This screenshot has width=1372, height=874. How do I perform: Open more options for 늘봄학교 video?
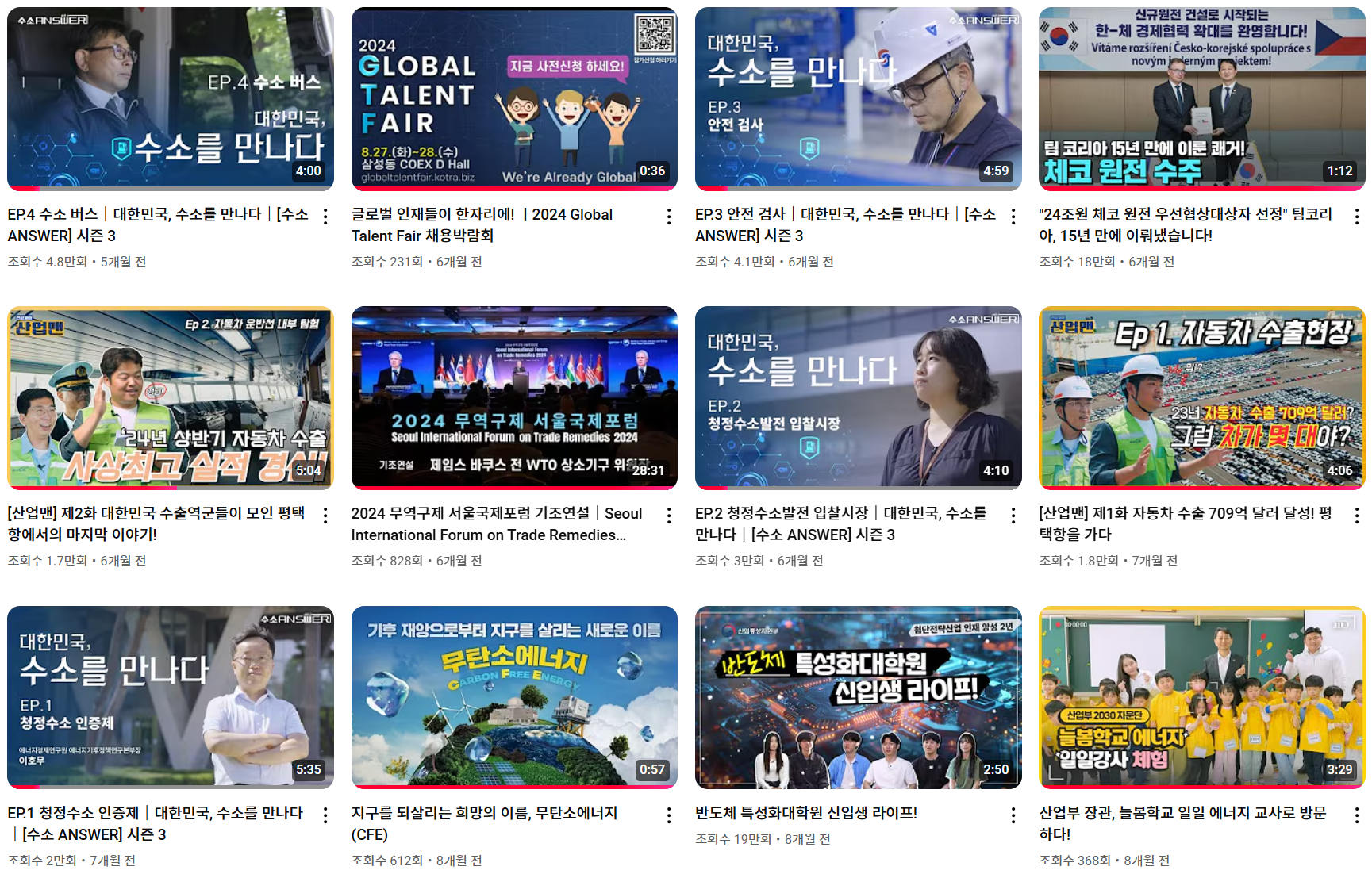(1357, 815)
